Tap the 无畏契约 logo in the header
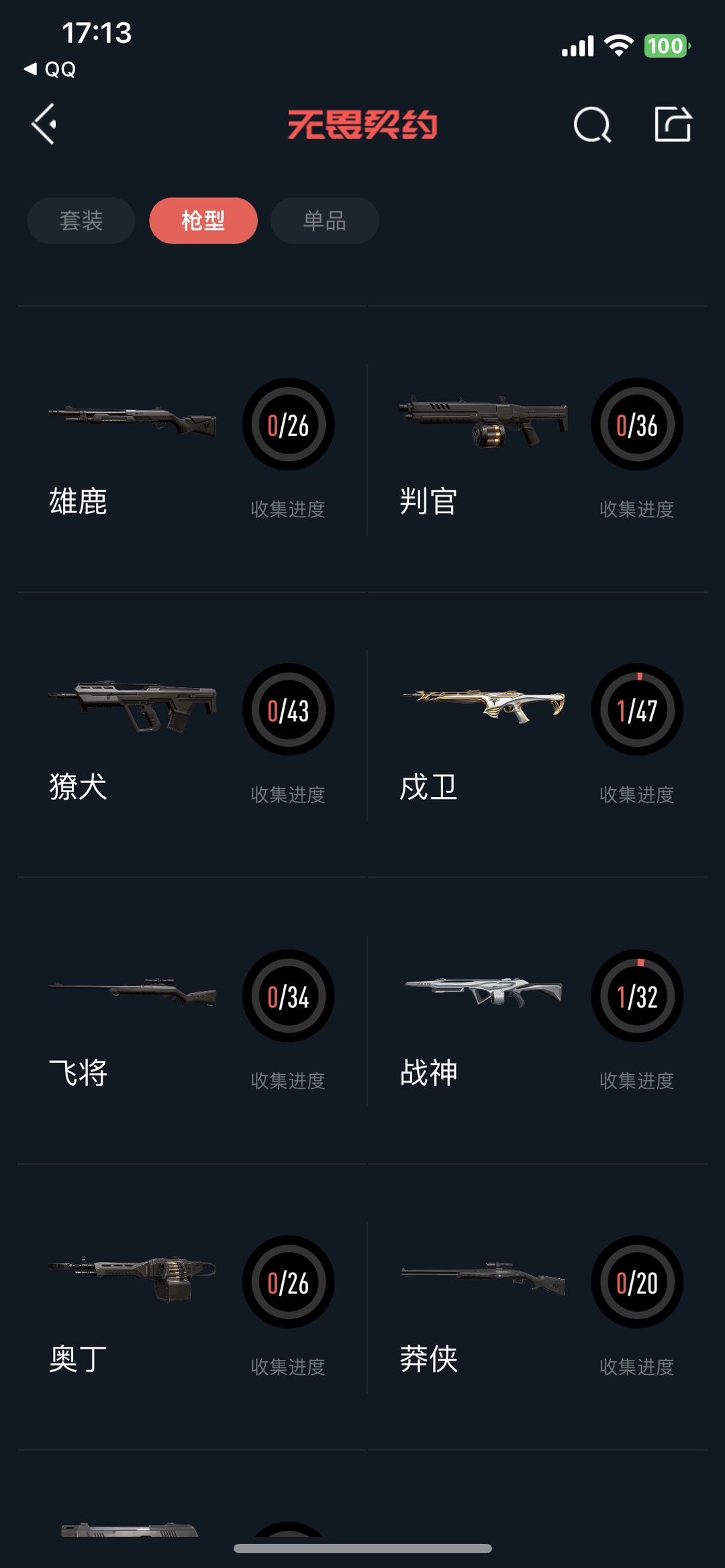 point(362,124)
